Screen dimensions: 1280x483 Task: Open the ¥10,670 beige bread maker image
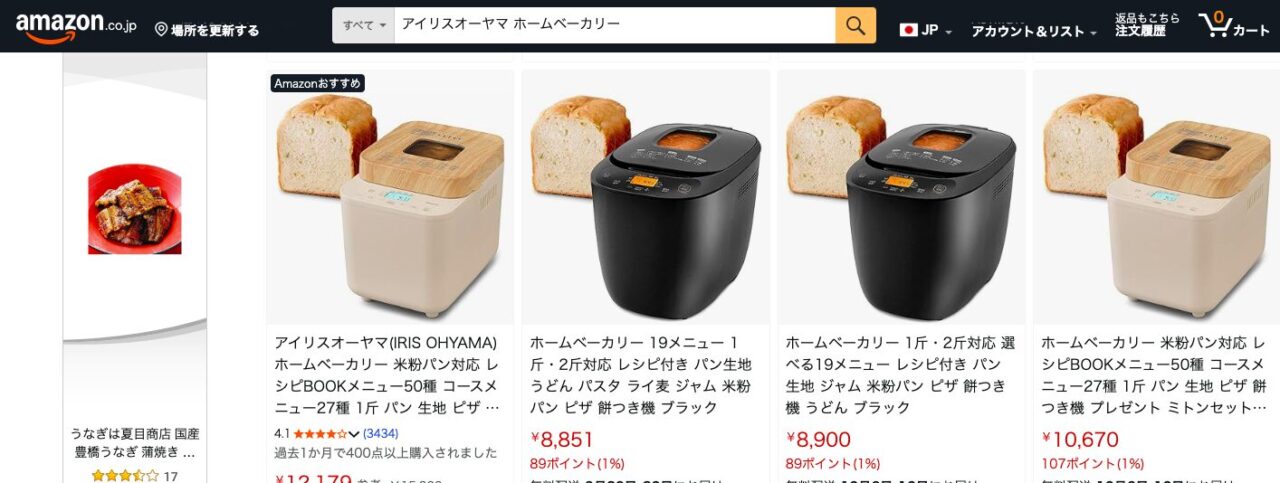[x=1156, y=200]
